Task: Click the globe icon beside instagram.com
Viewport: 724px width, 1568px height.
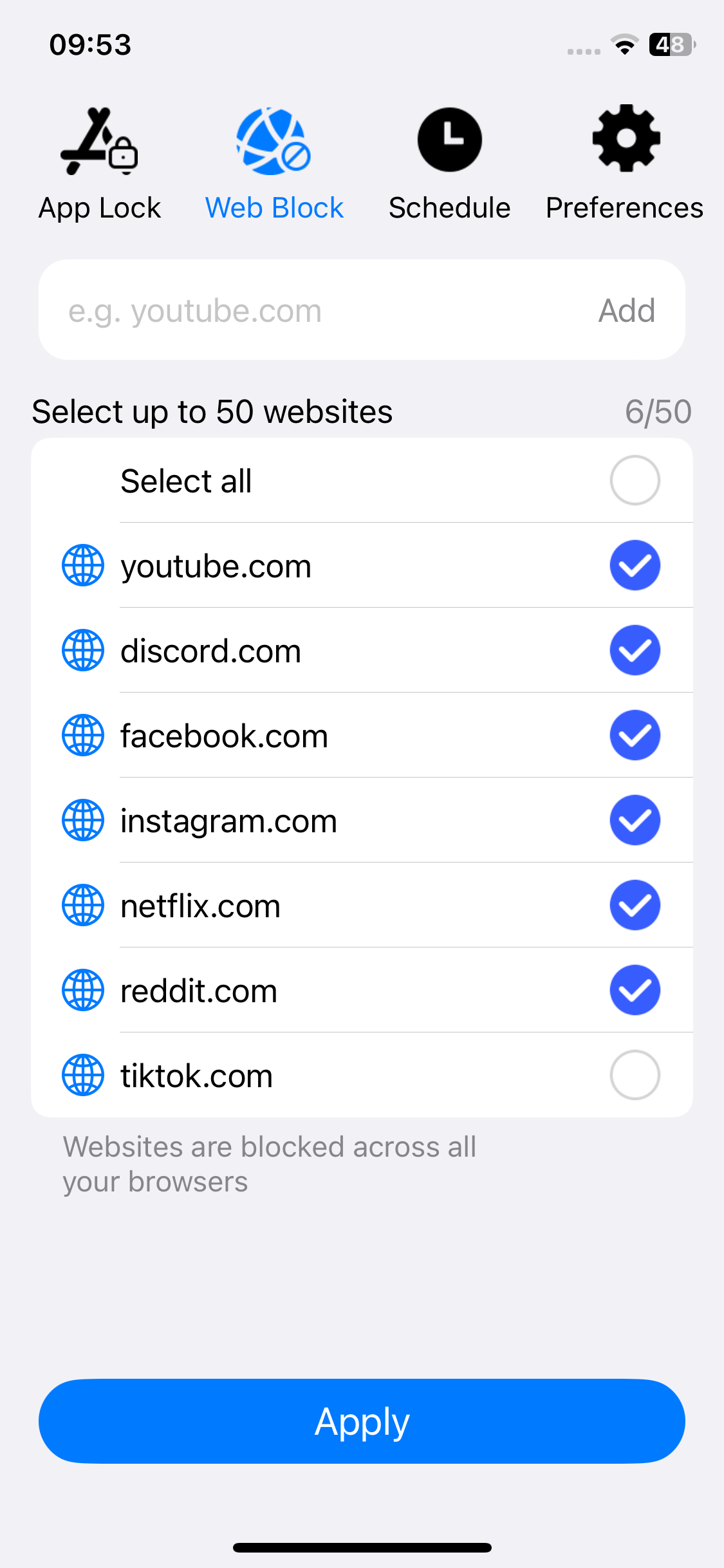Action: click(82, 820)
